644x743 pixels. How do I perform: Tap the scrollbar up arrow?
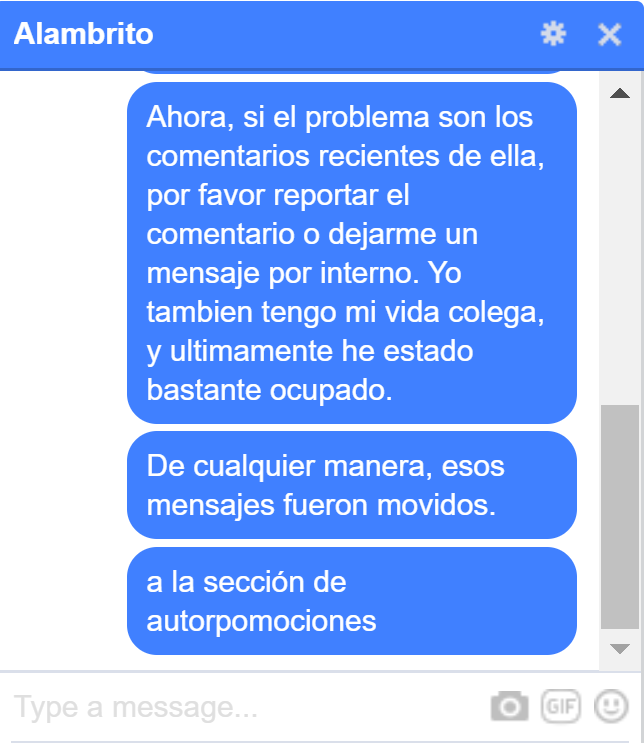click(x=620, y=94)
